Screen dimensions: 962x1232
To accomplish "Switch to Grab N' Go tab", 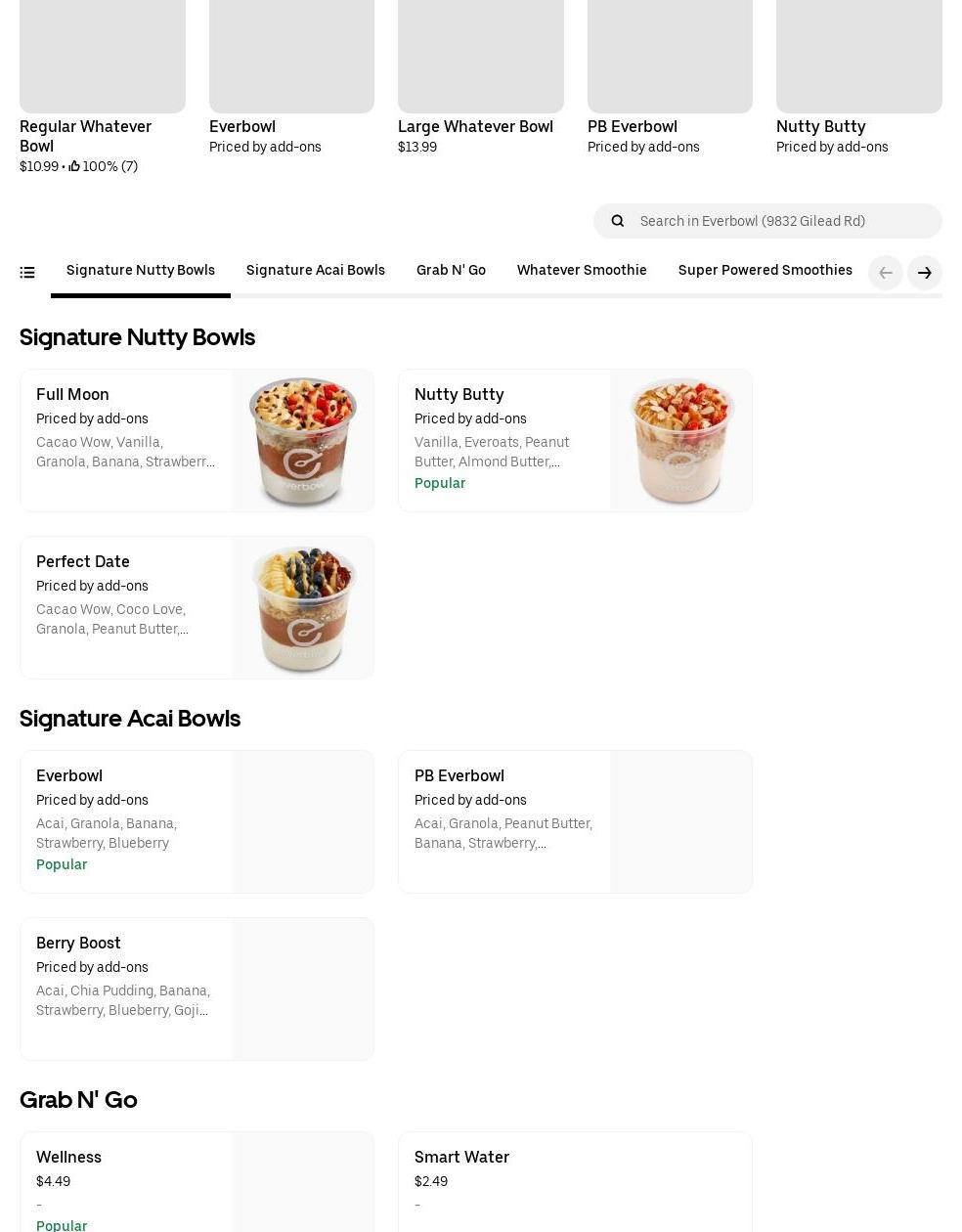I will pyautogui.click(x=451, y=271).
